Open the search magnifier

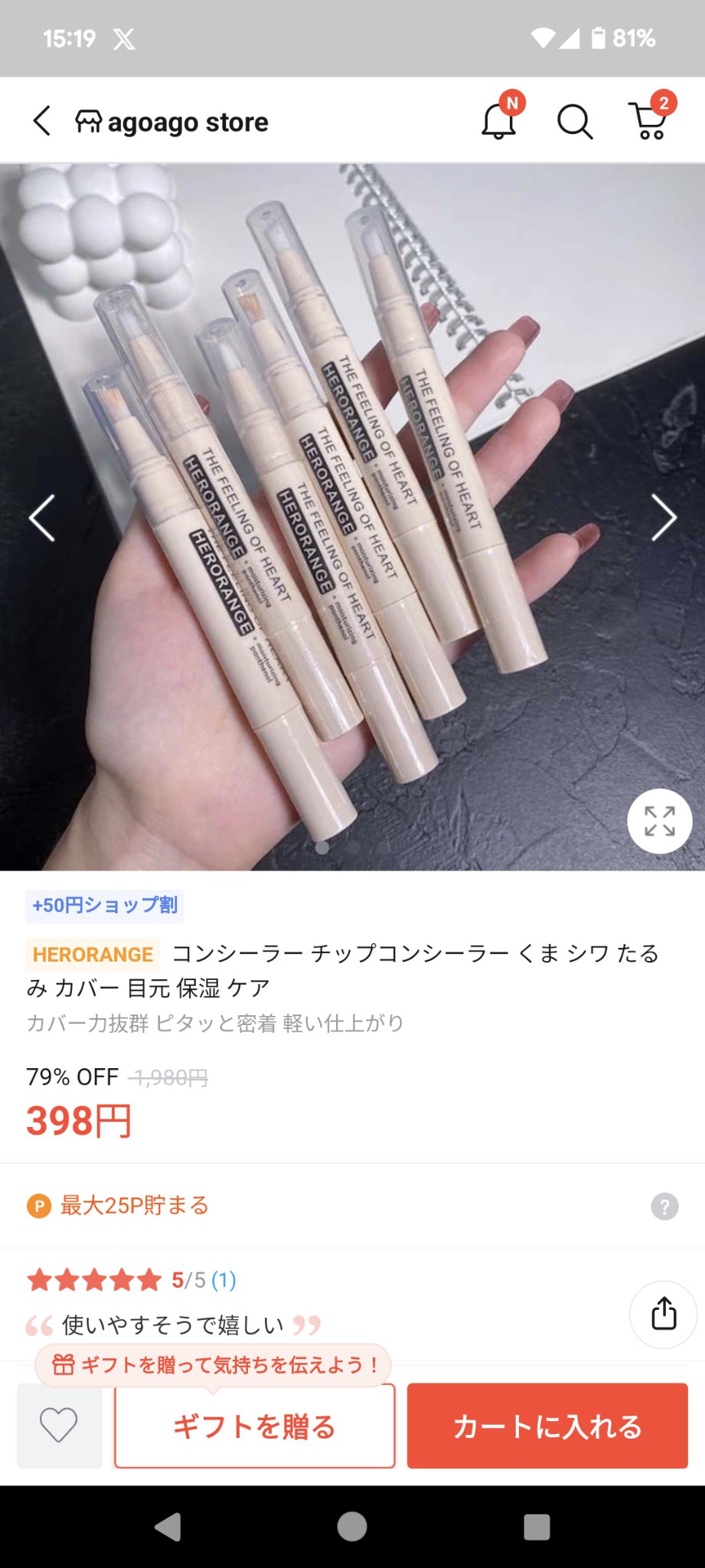pos(574,121)
